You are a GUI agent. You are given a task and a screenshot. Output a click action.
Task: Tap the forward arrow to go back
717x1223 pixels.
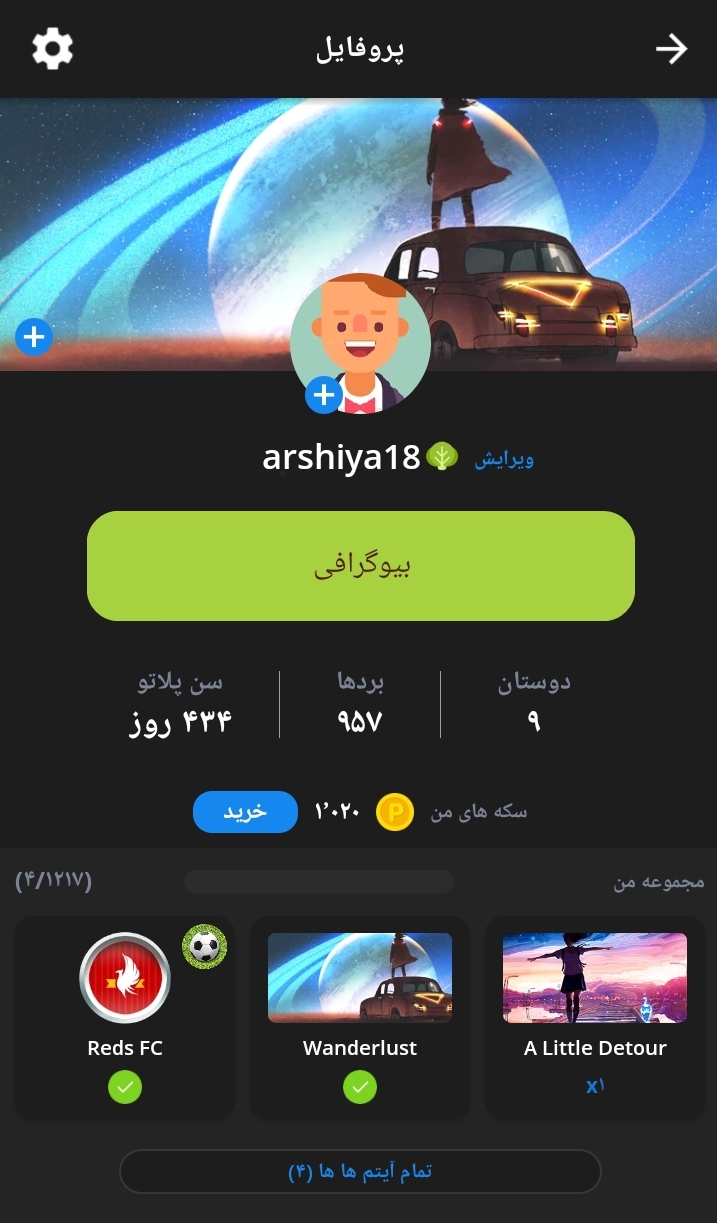tap(671, 49)
